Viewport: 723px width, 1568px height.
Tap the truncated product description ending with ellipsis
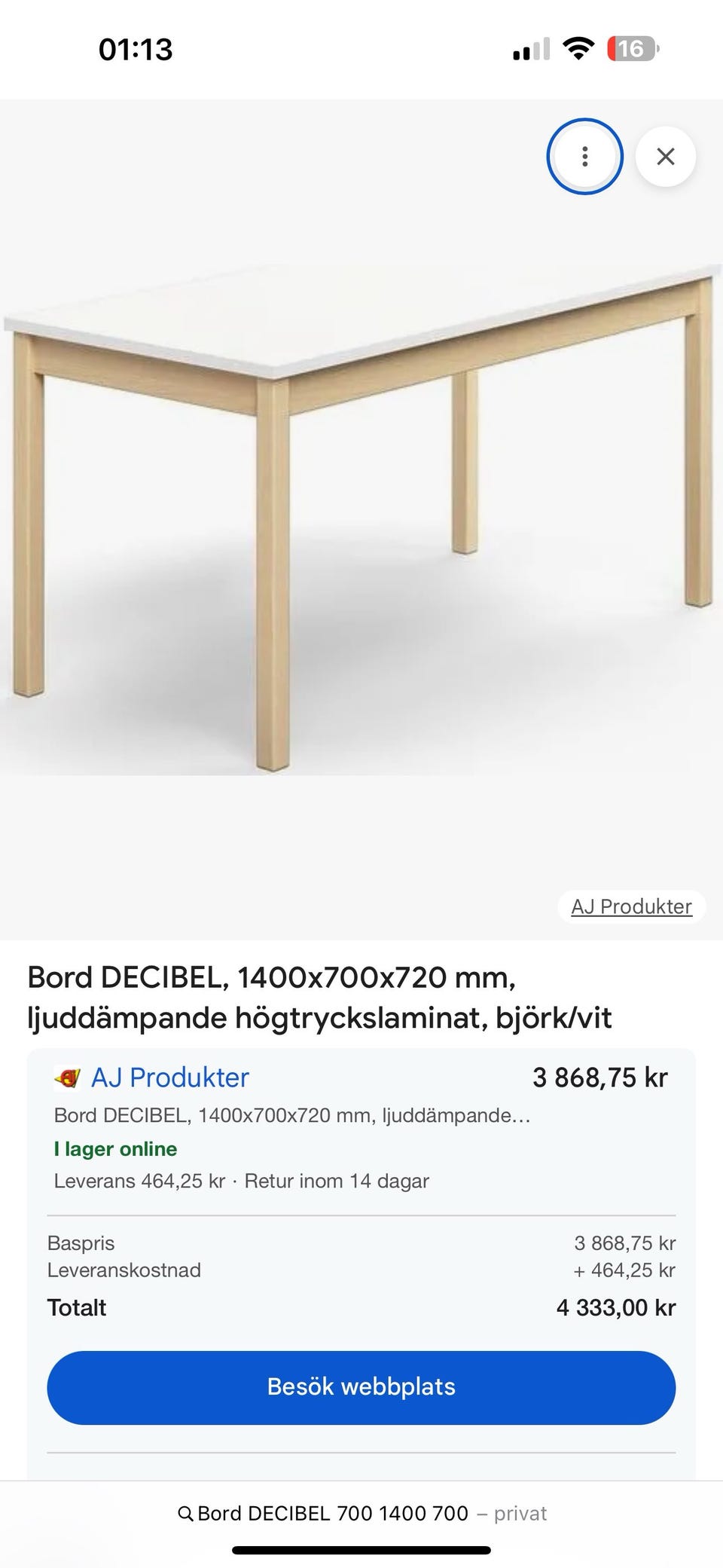click(x=293, y=1117)
